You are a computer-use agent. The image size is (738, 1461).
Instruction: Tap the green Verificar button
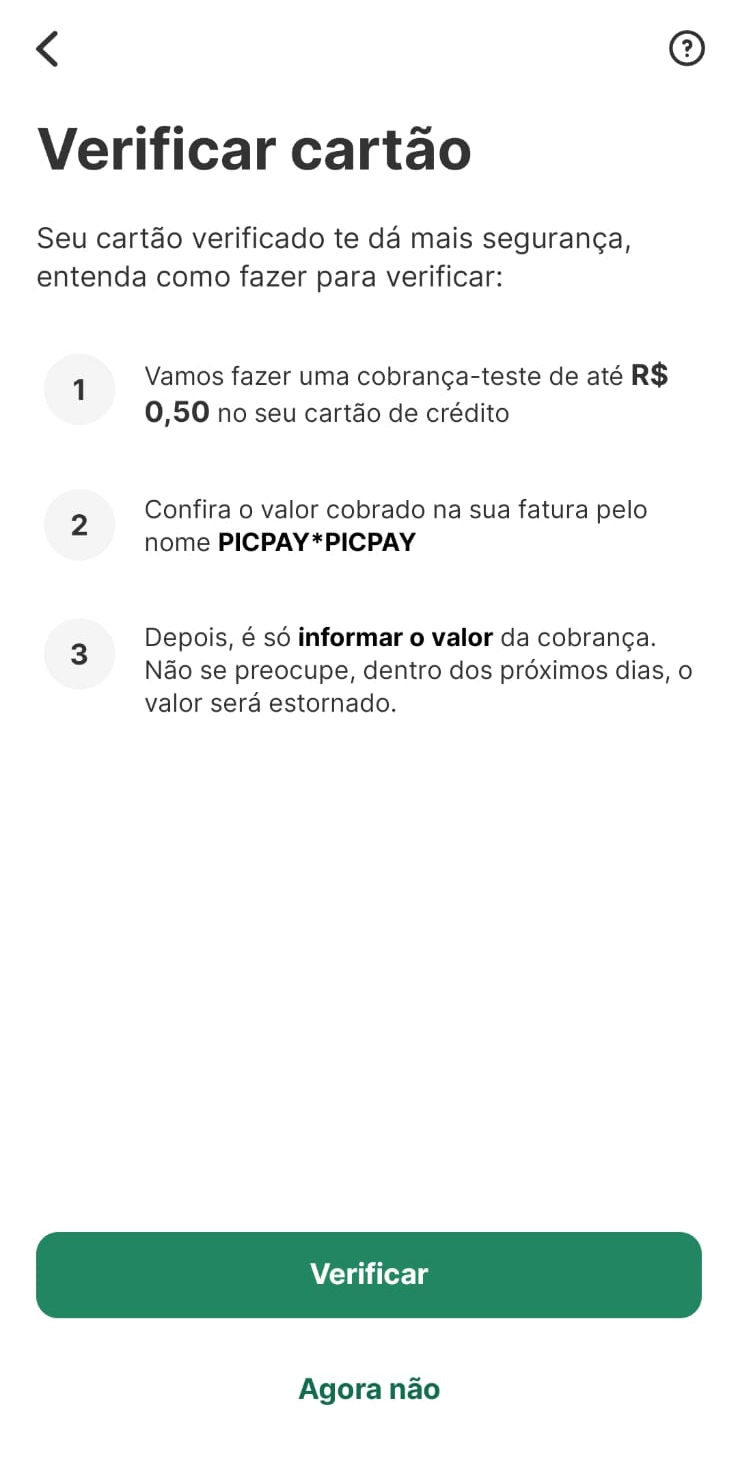(x=369, y=1274)
